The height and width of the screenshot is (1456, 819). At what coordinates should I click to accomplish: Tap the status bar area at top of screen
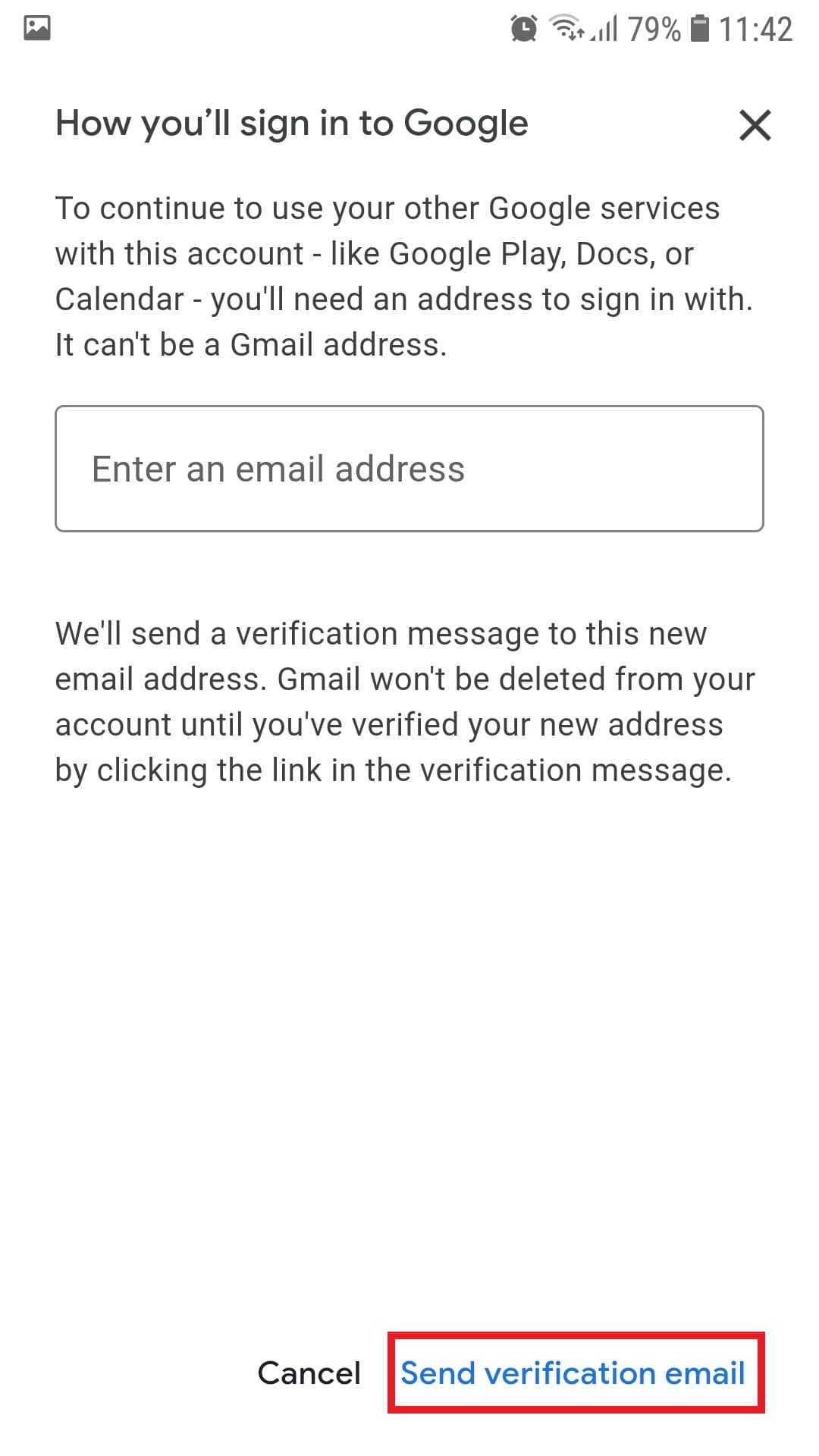409,29
